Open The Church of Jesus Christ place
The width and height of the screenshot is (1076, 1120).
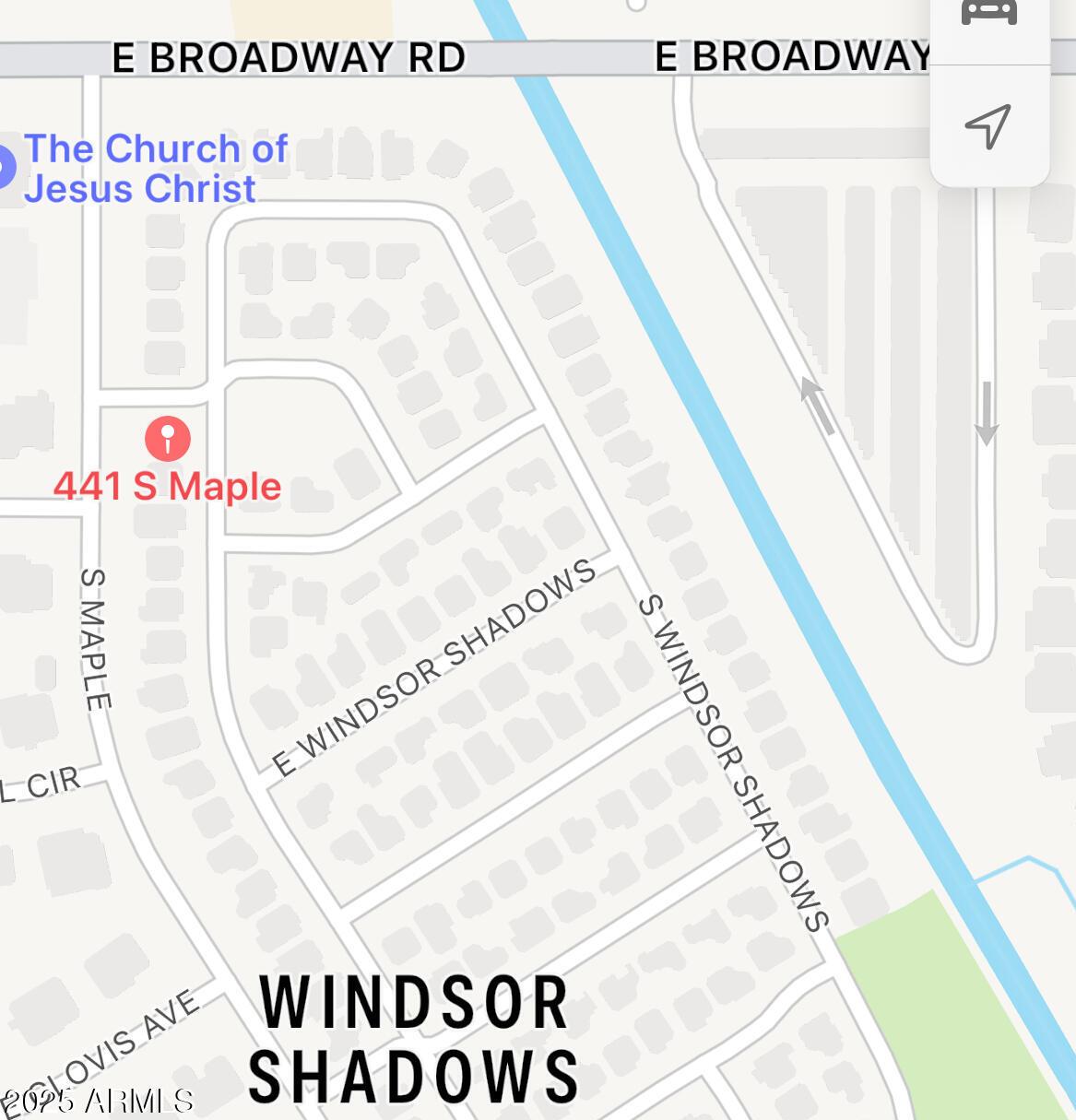click(x=154, y=169)
